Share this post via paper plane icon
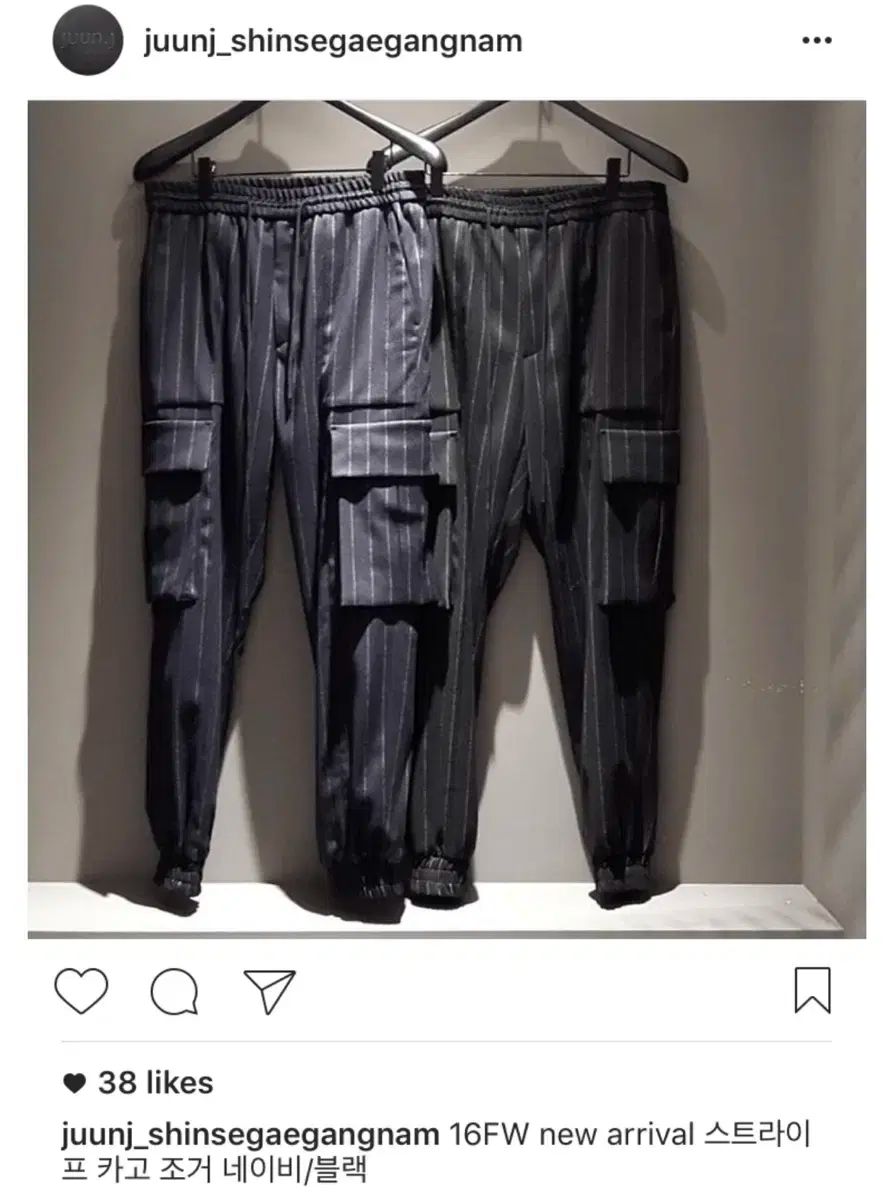This screenshot has width=894, height=1200. click(269, 991)
